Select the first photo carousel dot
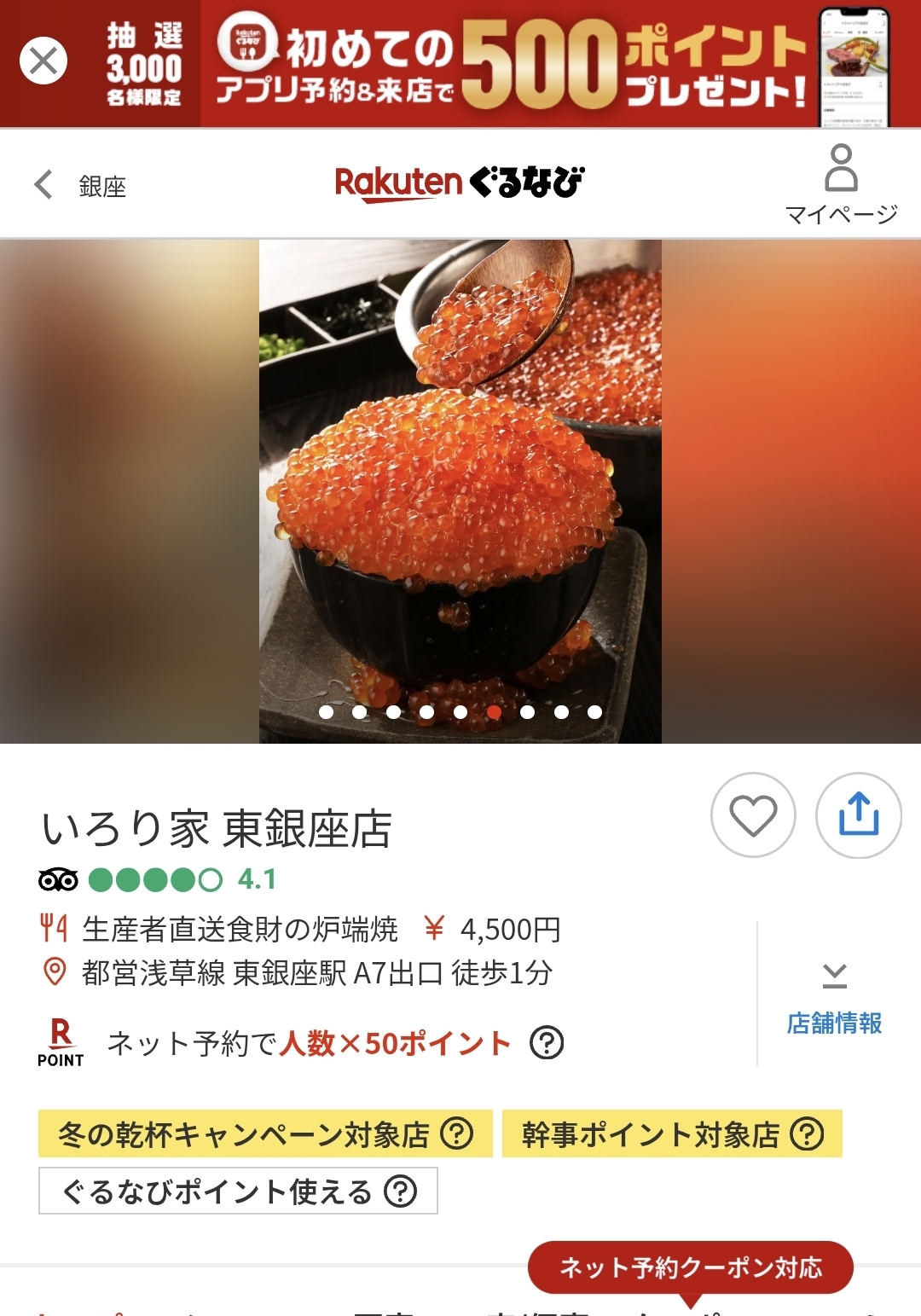 pyautogui.click(x=326, y=712)
